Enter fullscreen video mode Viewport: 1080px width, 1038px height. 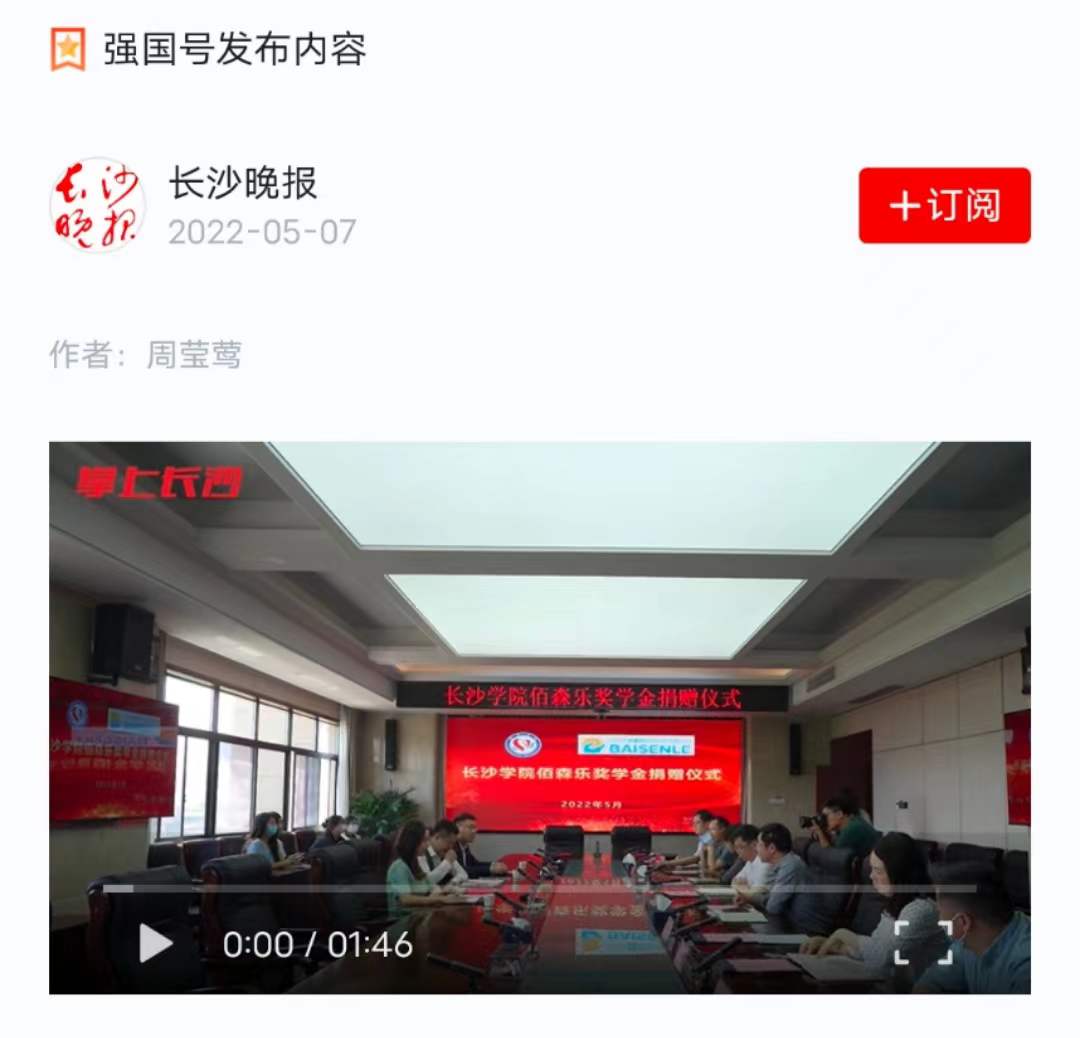tap(922, 943)
